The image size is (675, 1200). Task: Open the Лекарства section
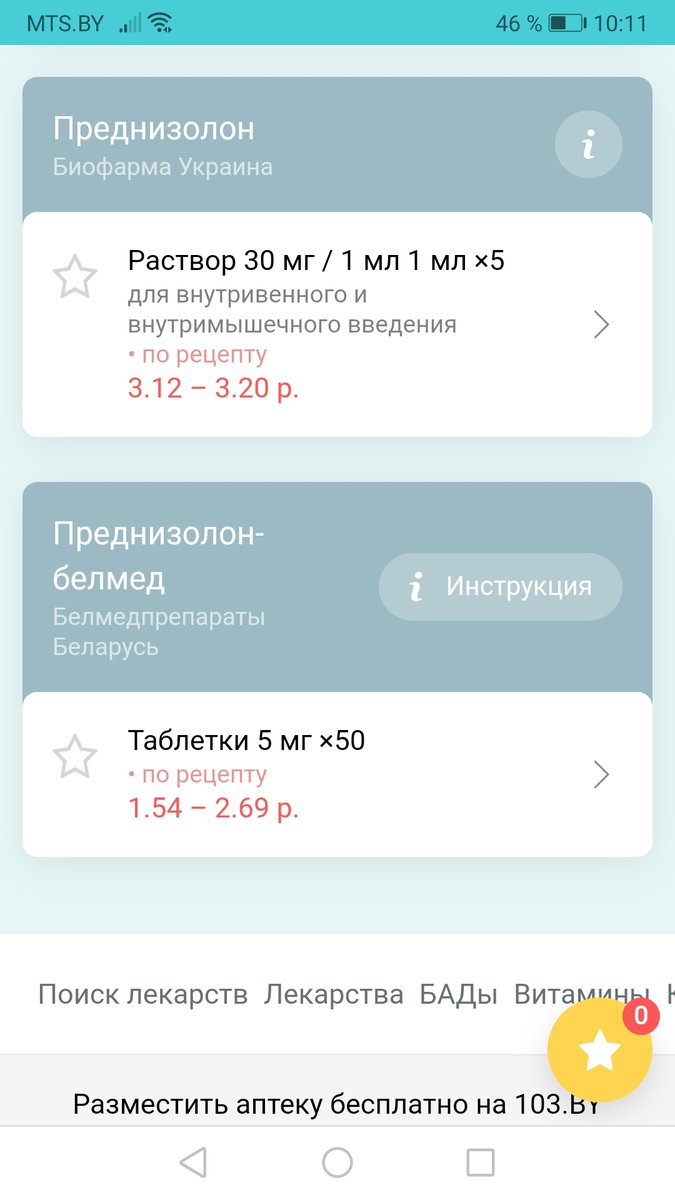pos(334,994)
